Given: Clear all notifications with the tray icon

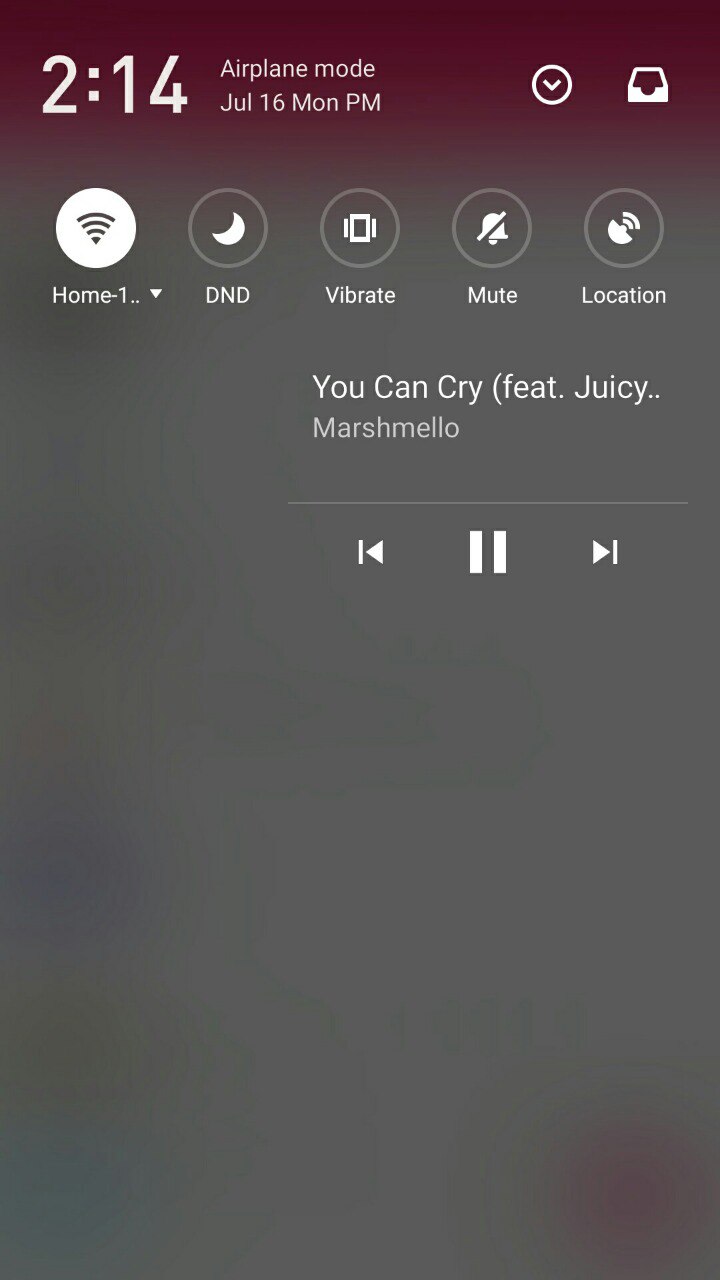Looking at the screenshot, I should point(648,86).
